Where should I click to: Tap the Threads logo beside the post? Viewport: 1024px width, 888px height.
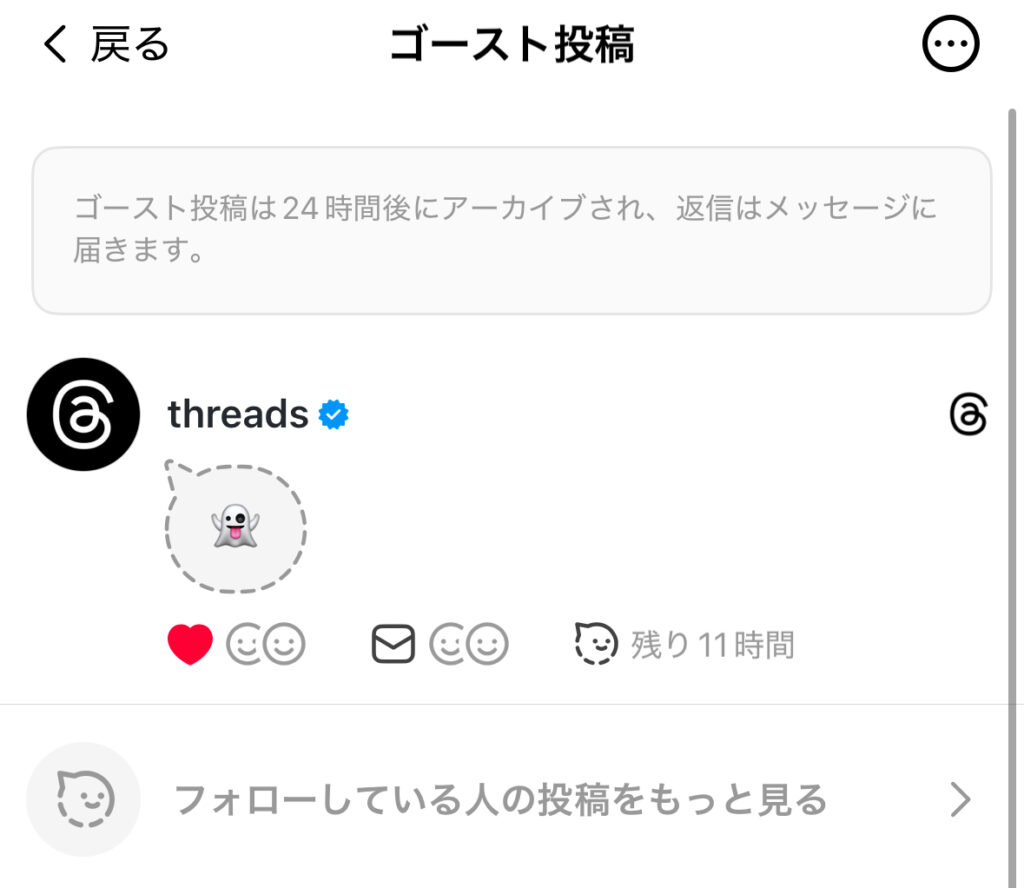tap(967, 415)
